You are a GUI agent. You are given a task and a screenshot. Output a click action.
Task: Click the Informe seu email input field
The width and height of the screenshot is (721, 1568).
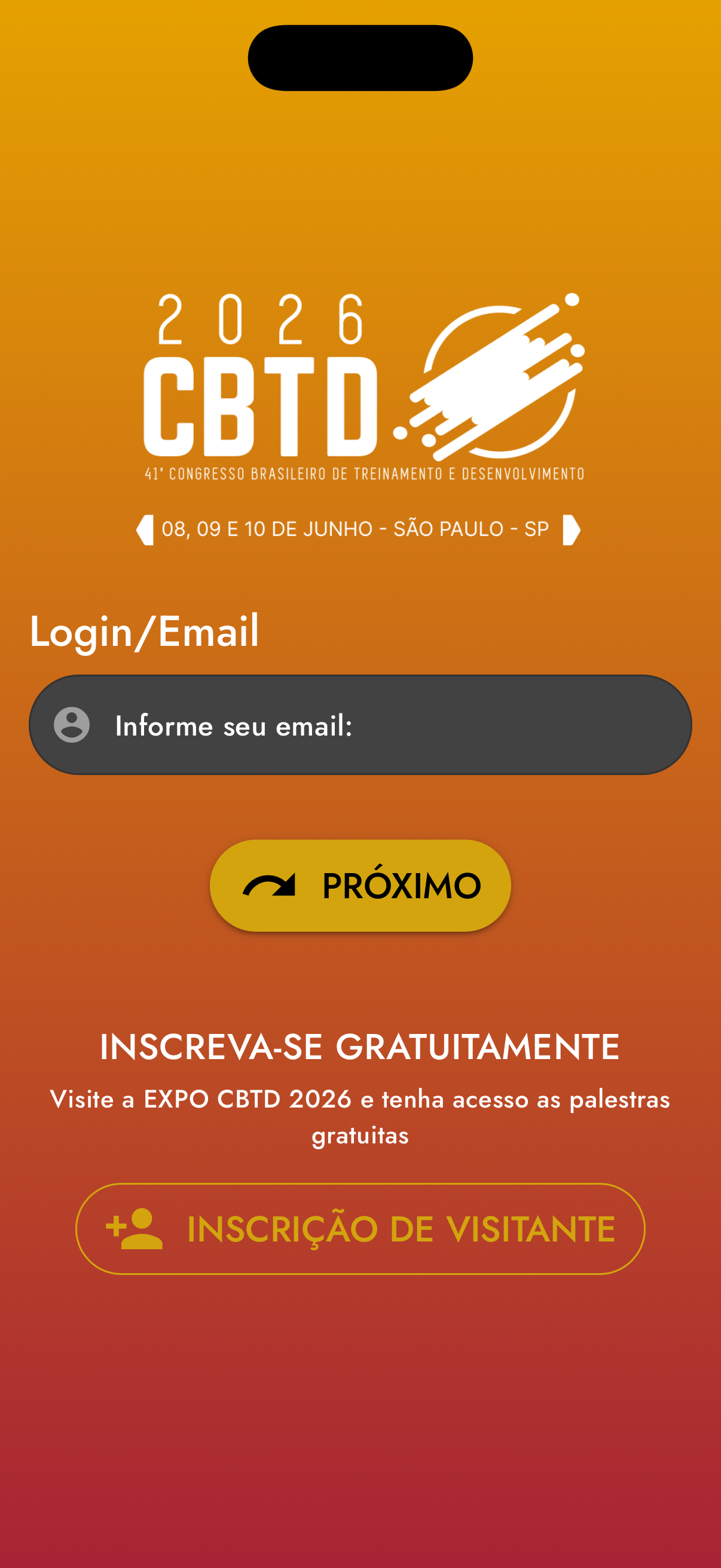[360, 725]
